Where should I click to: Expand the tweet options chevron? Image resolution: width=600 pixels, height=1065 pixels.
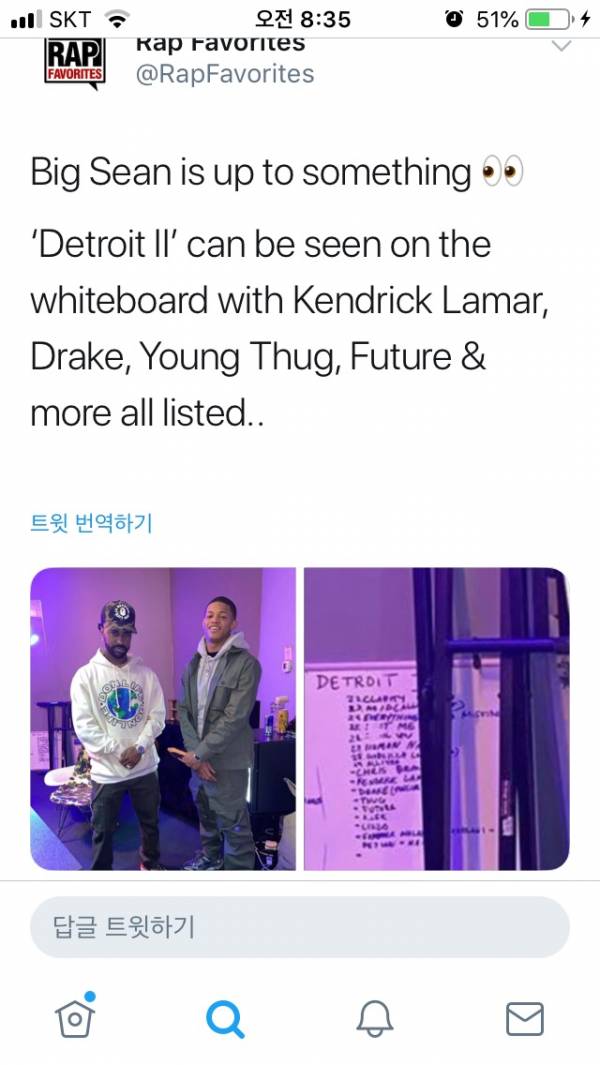pyautogui.click(x=562, y=46)
